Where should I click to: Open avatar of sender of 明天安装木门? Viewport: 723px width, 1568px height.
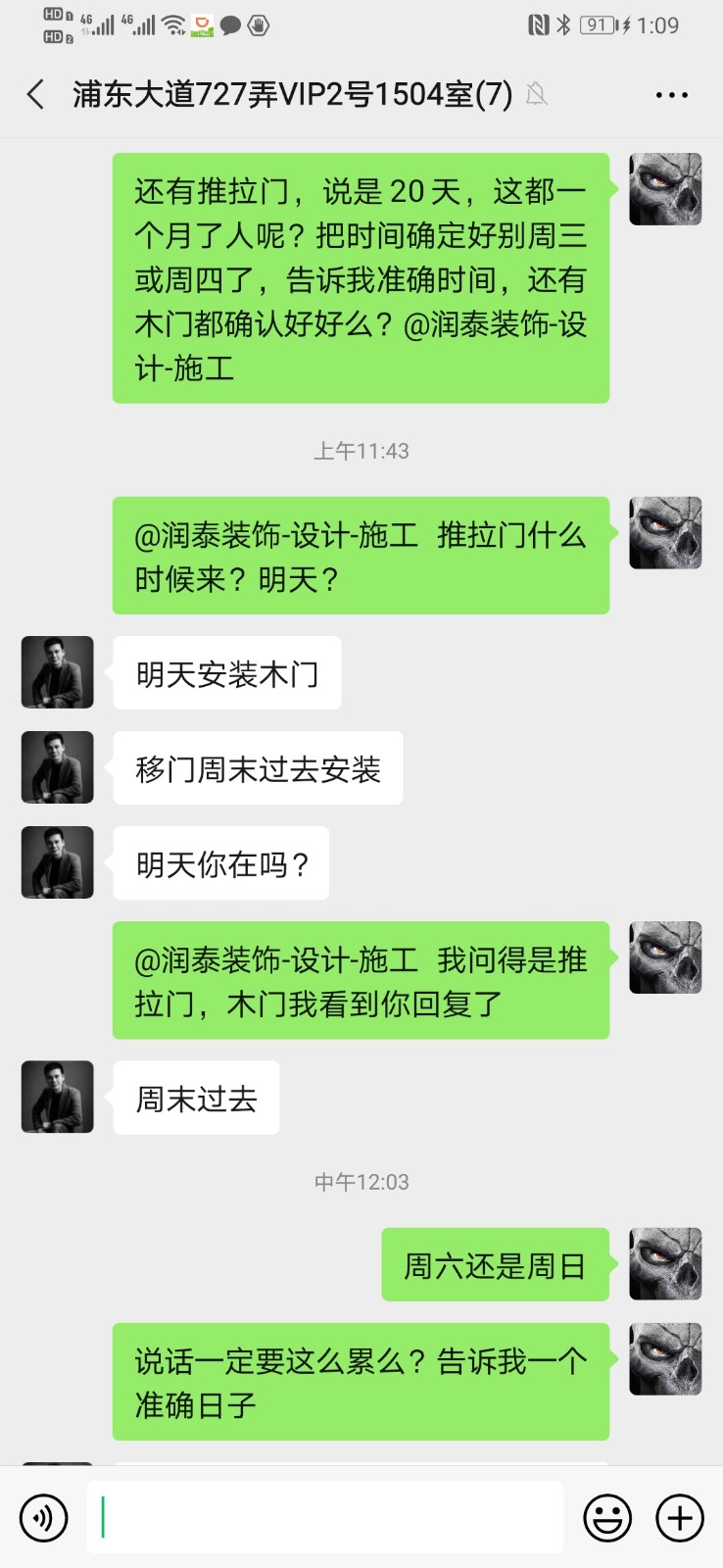coord(58,672)
